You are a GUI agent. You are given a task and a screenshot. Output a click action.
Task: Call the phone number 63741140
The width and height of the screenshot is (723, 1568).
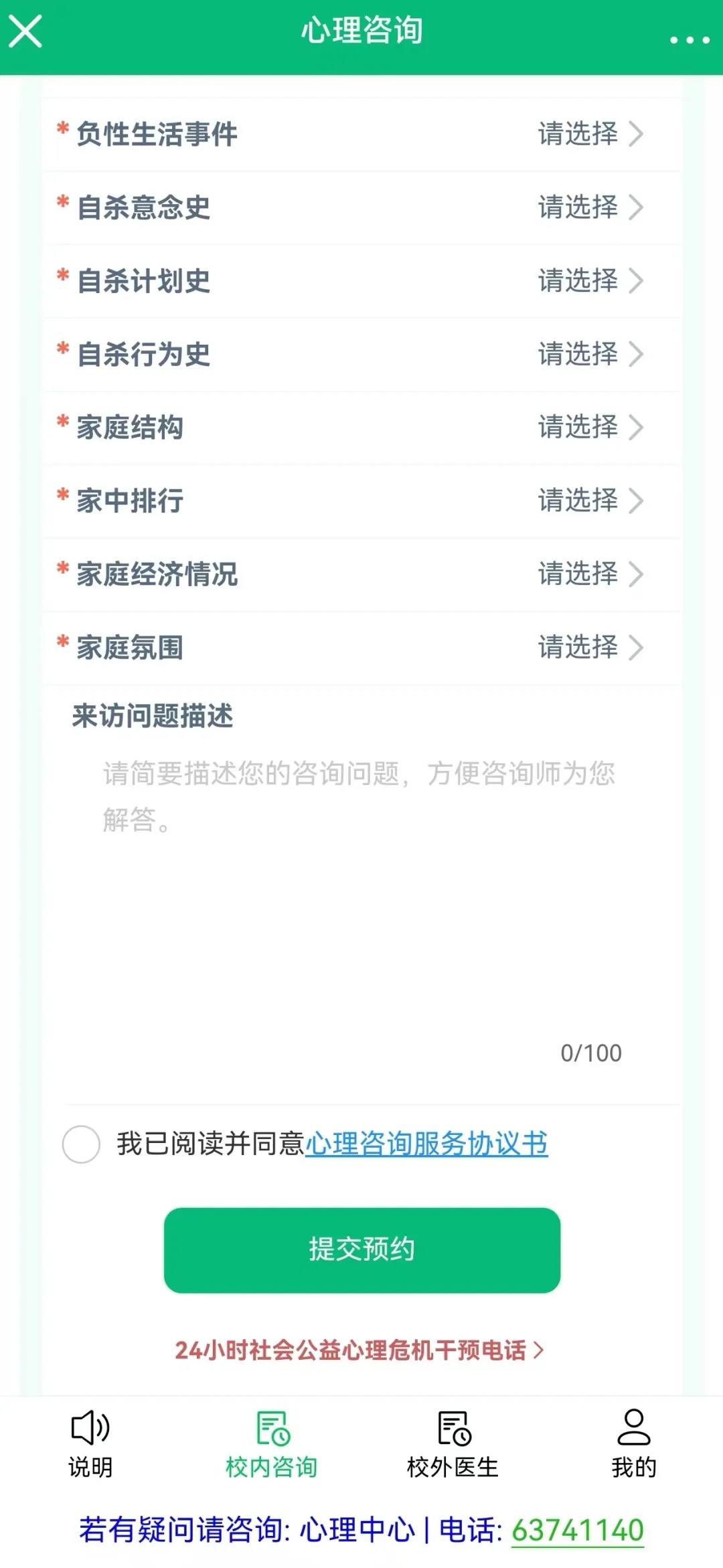click(577, 1530)
